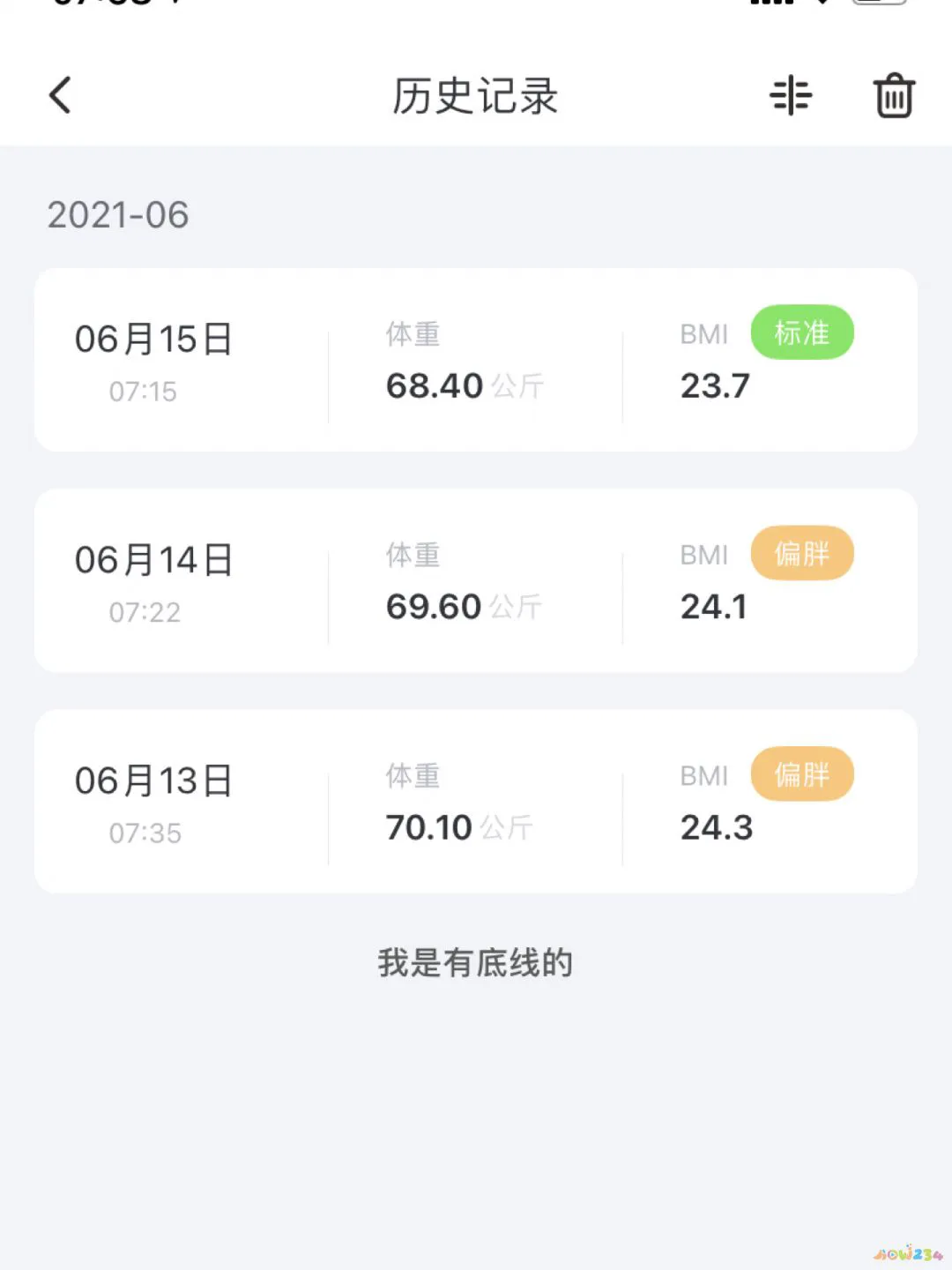The width and height of the screenshot is (952, 1270).
Task: Click the 68.40 公斤 weight value
Action: [x=465, y=385]
